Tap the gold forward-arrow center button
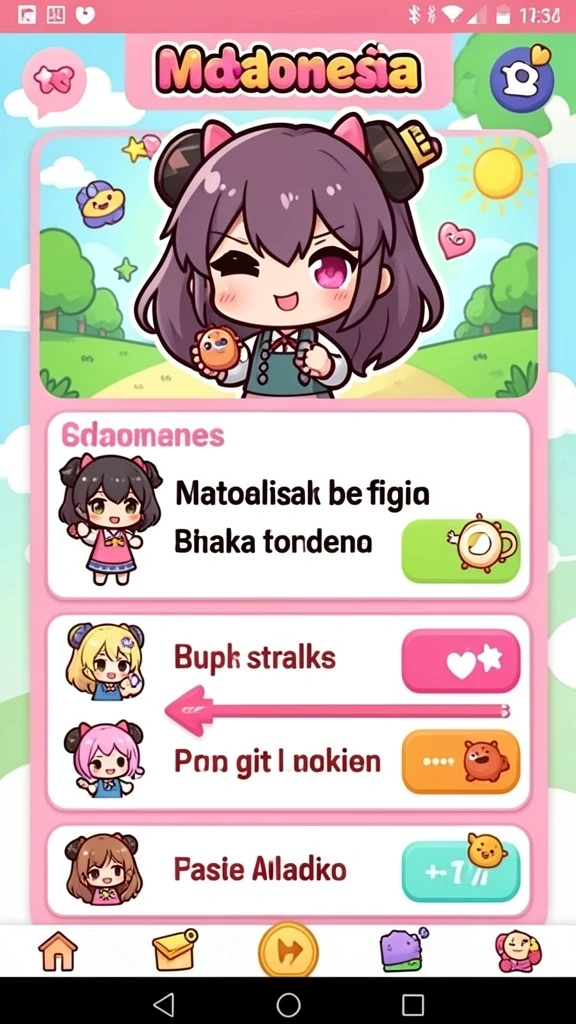This screenshot has height=1024, width=576. click(289, 951)
